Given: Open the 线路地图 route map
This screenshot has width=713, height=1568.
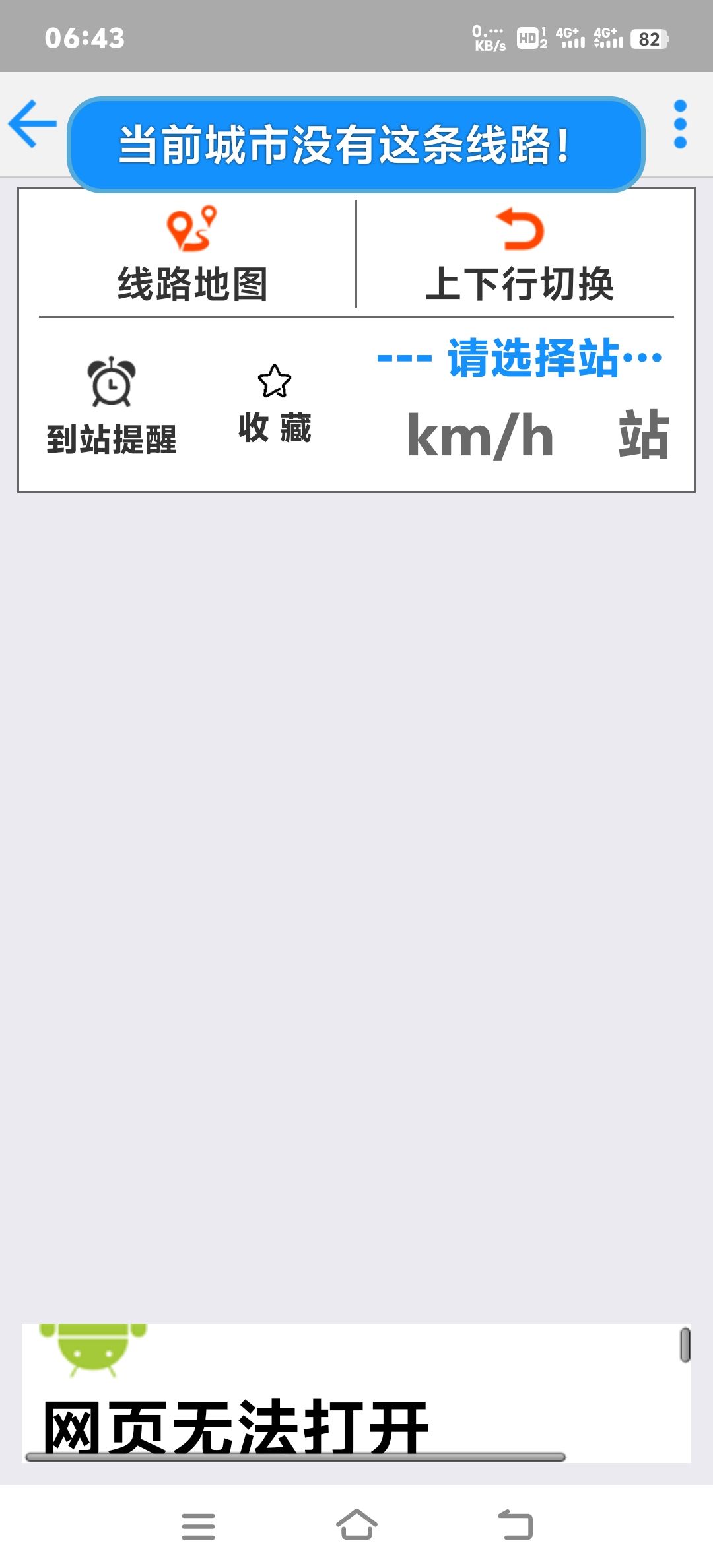Looking at the screenshot, I should tap(192, 255).
